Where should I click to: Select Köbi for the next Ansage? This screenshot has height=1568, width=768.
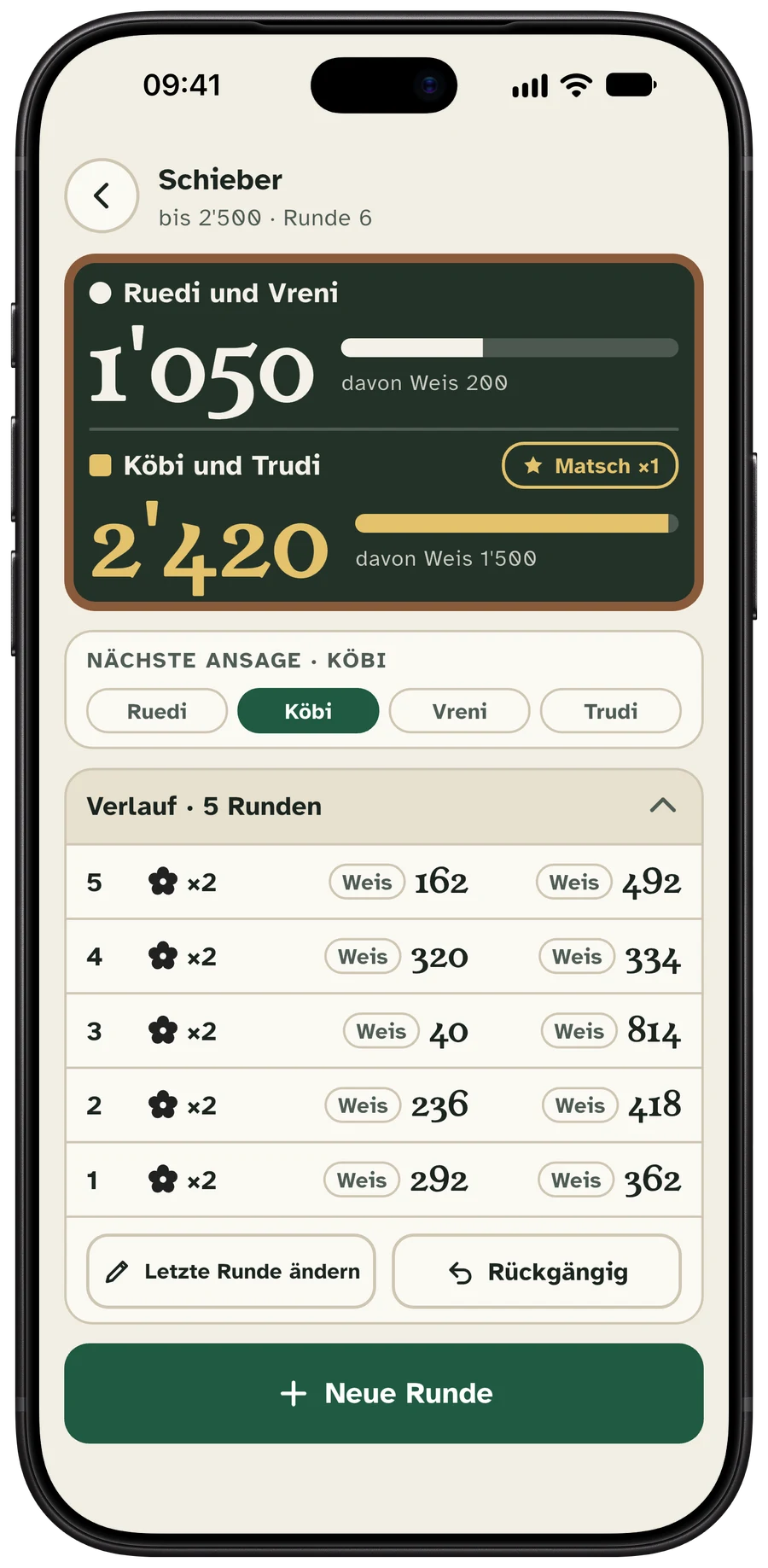[x=308, y=711]
